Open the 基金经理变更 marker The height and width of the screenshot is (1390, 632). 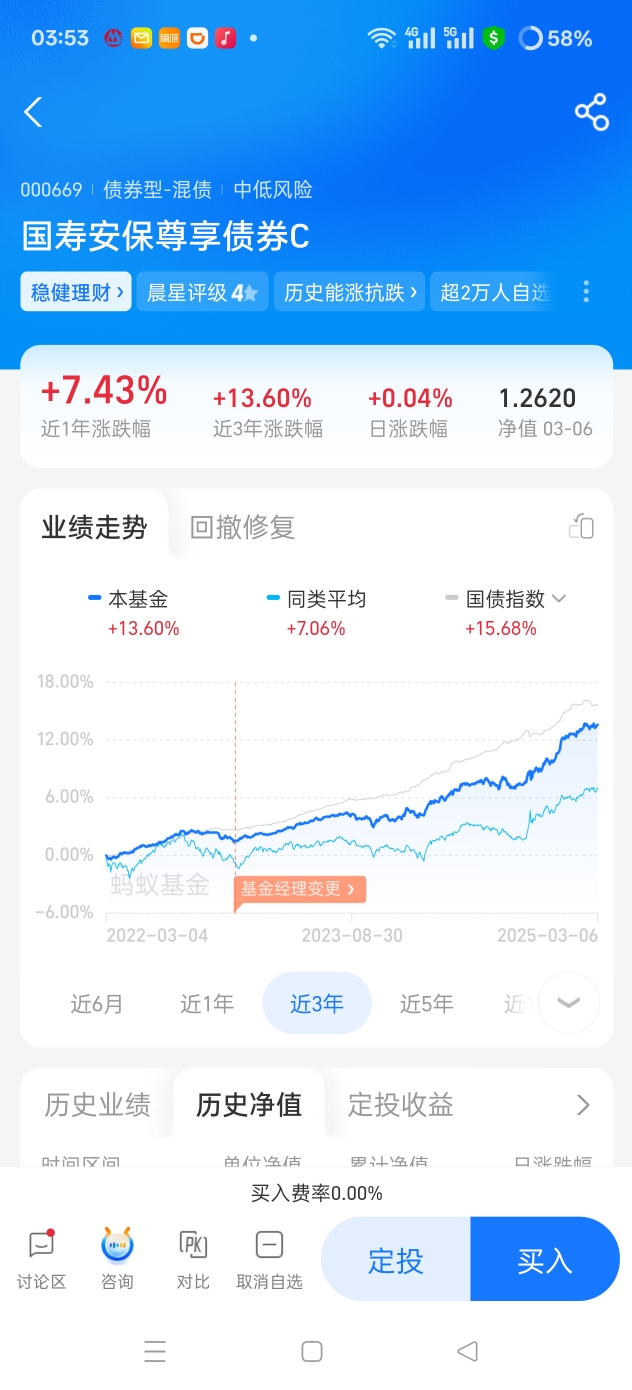point(300,889)
